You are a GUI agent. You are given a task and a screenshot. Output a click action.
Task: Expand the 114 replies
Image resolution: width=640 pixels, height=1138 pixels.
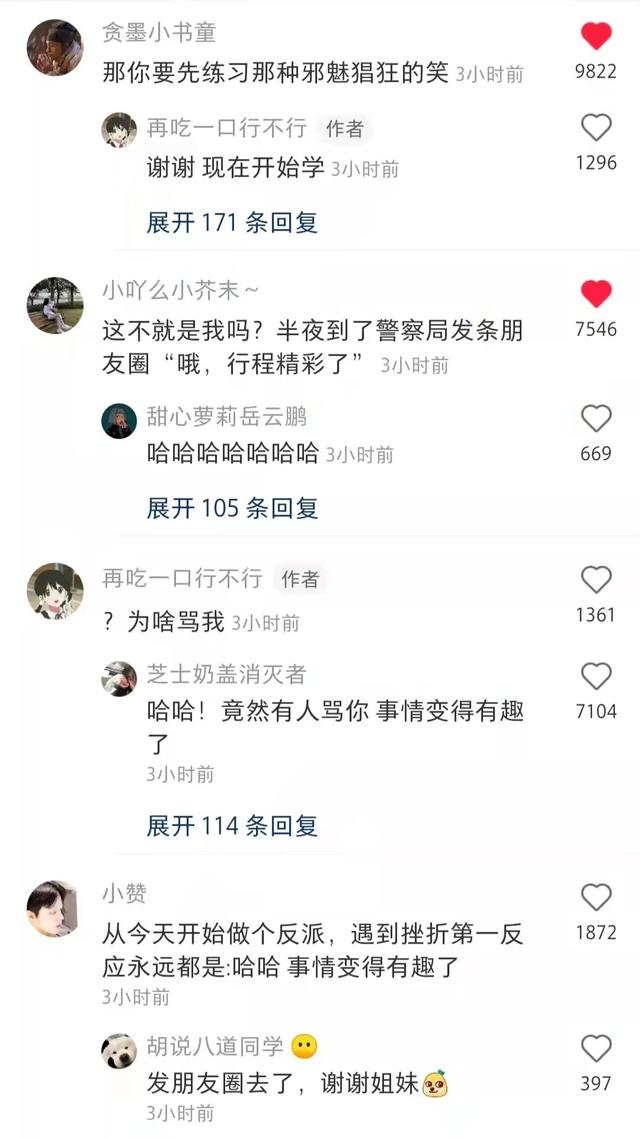232,826
